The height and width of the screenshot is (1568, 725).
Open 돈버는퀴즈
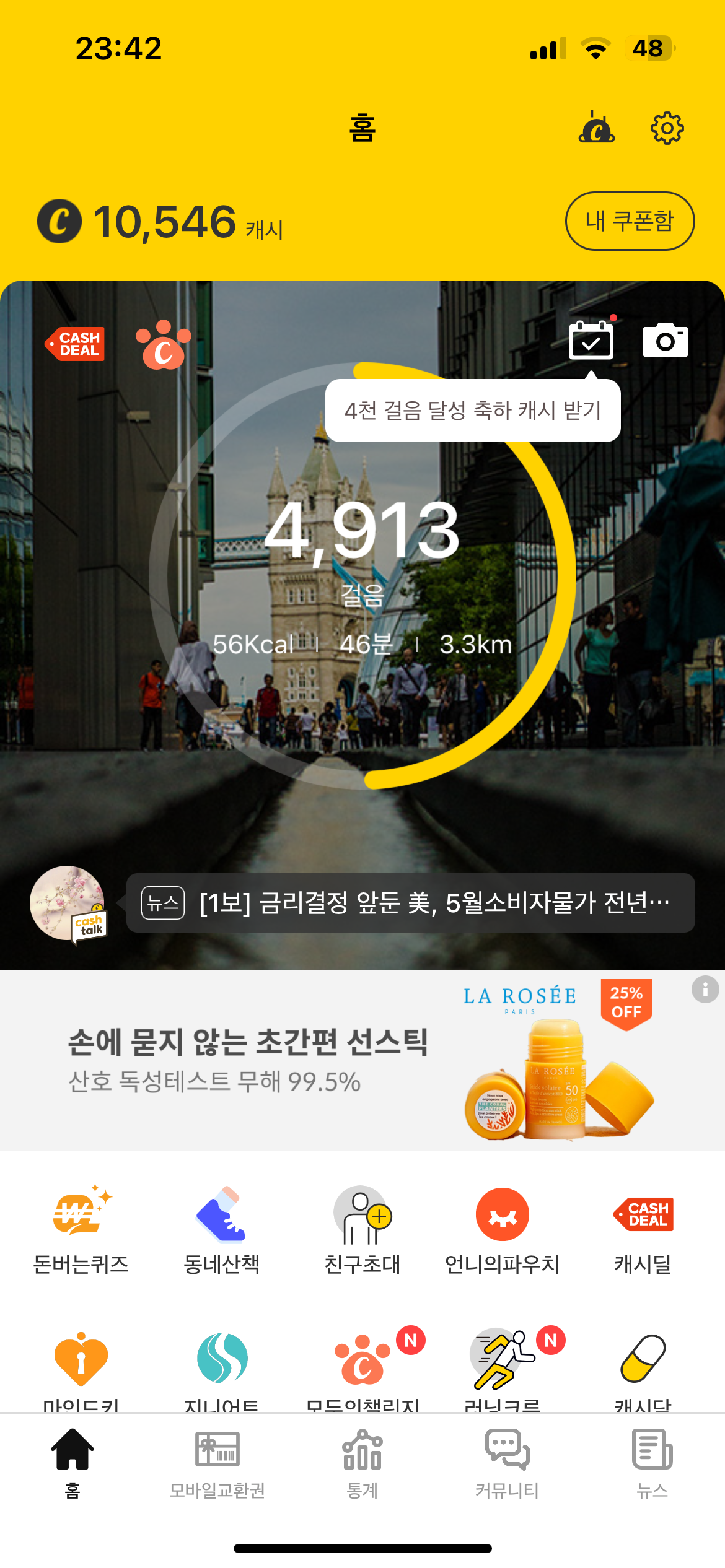pyautogui.click(x=81, y=1229)
